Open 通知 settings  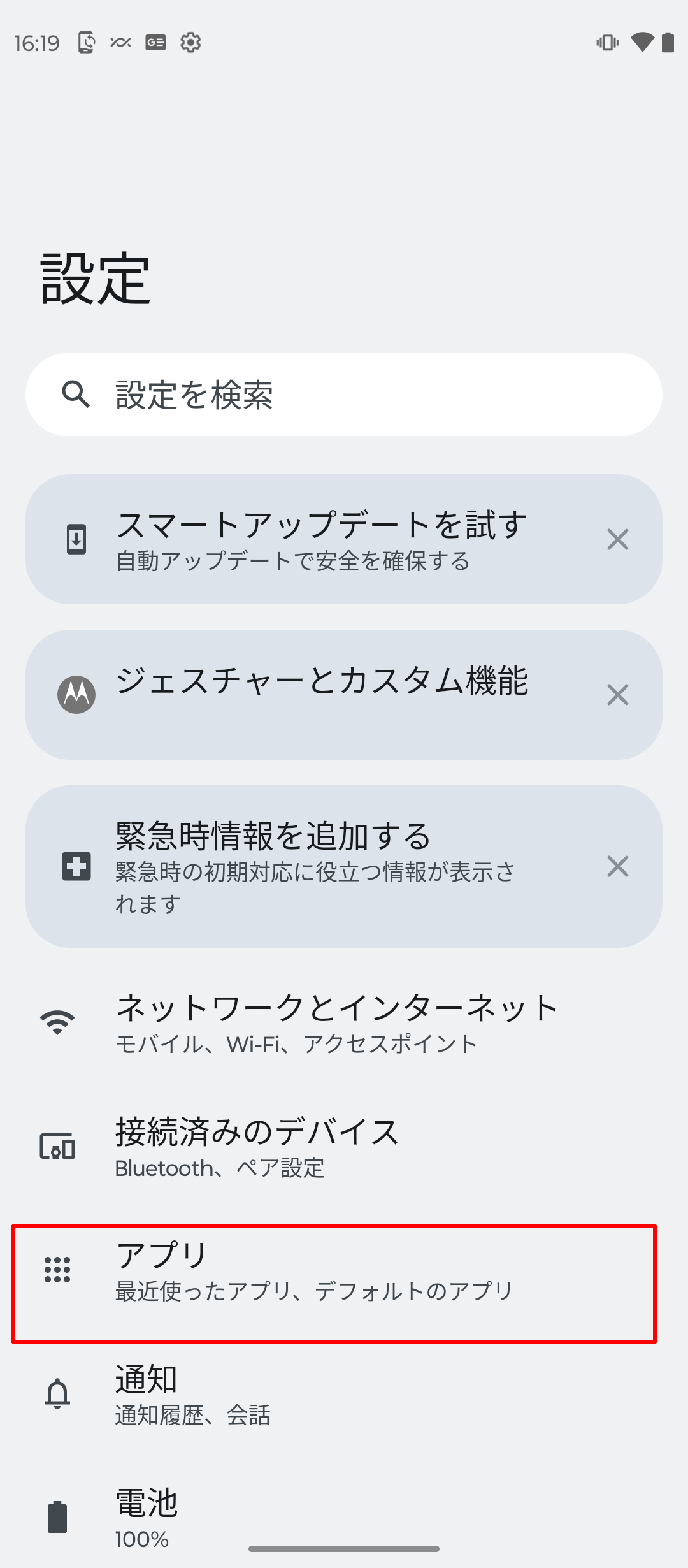[344, 1394]
